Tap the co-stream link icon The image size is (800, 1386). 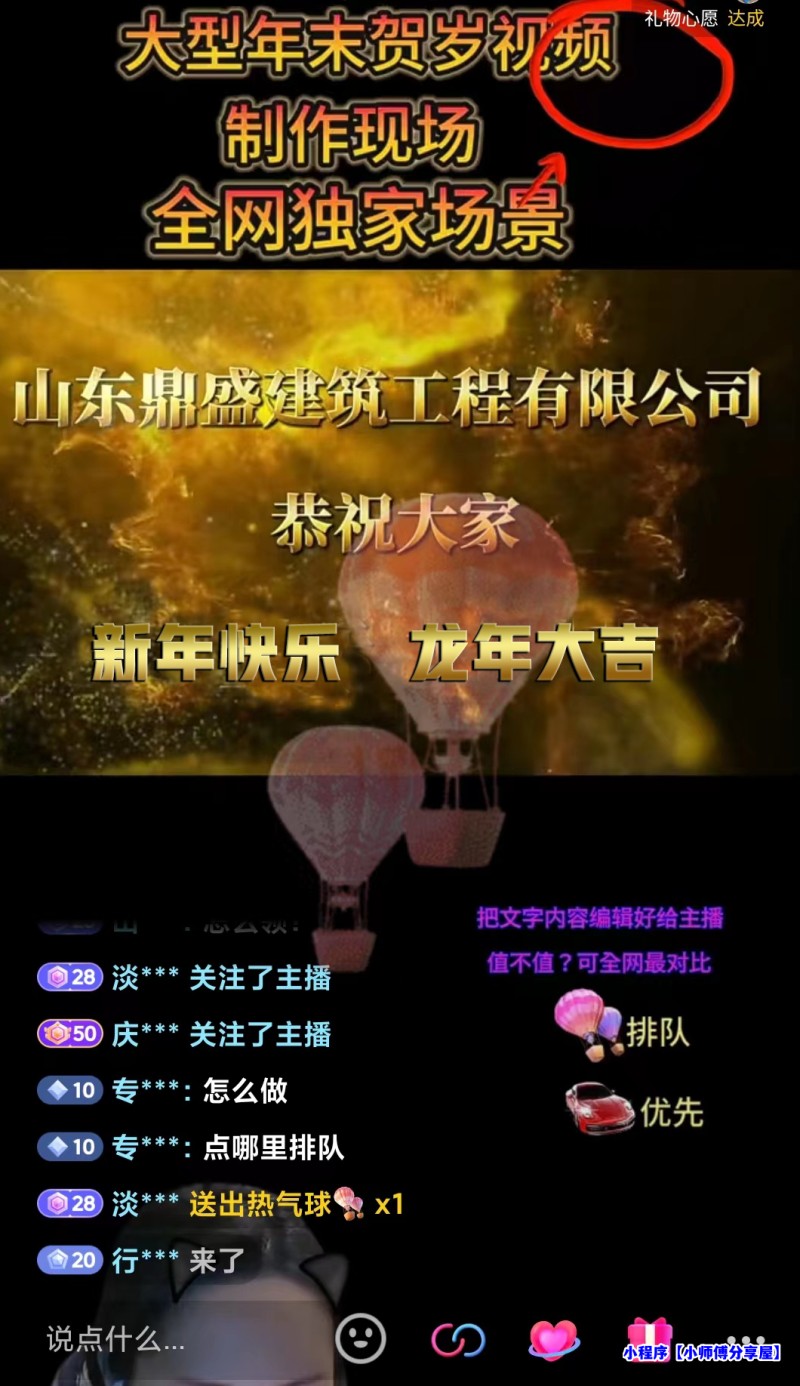458,1339
